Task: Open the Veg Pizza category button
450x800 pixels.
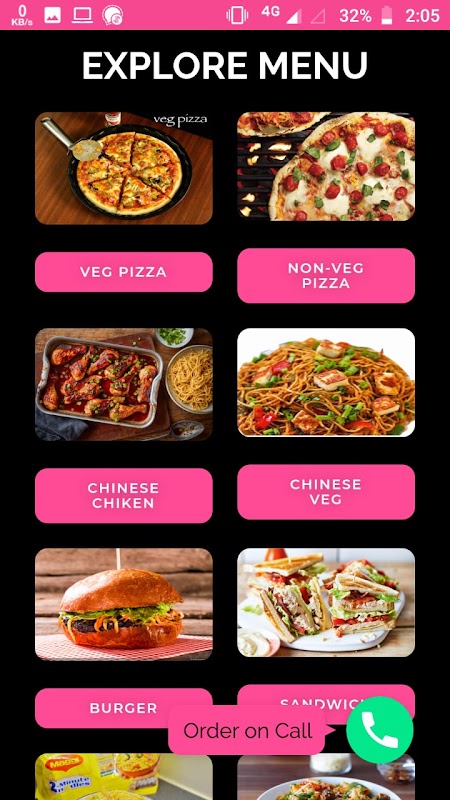Action: [x=123, y=272]
